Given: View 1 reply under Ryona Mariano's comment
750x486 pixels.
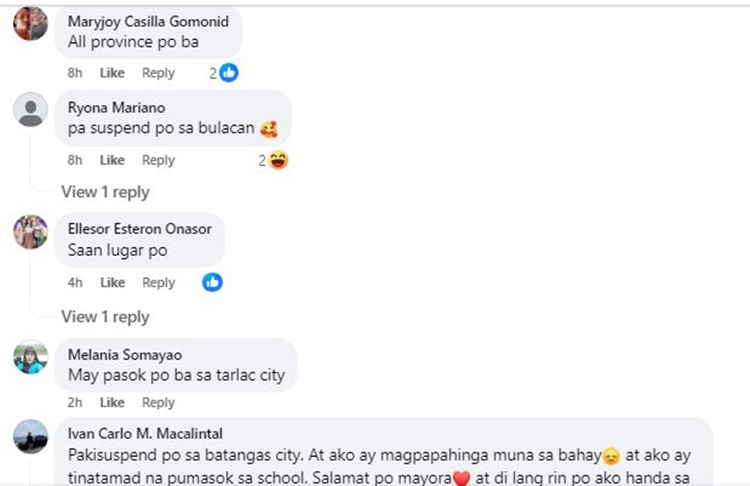Looking at the screenshot, I should tap(105, 191).
